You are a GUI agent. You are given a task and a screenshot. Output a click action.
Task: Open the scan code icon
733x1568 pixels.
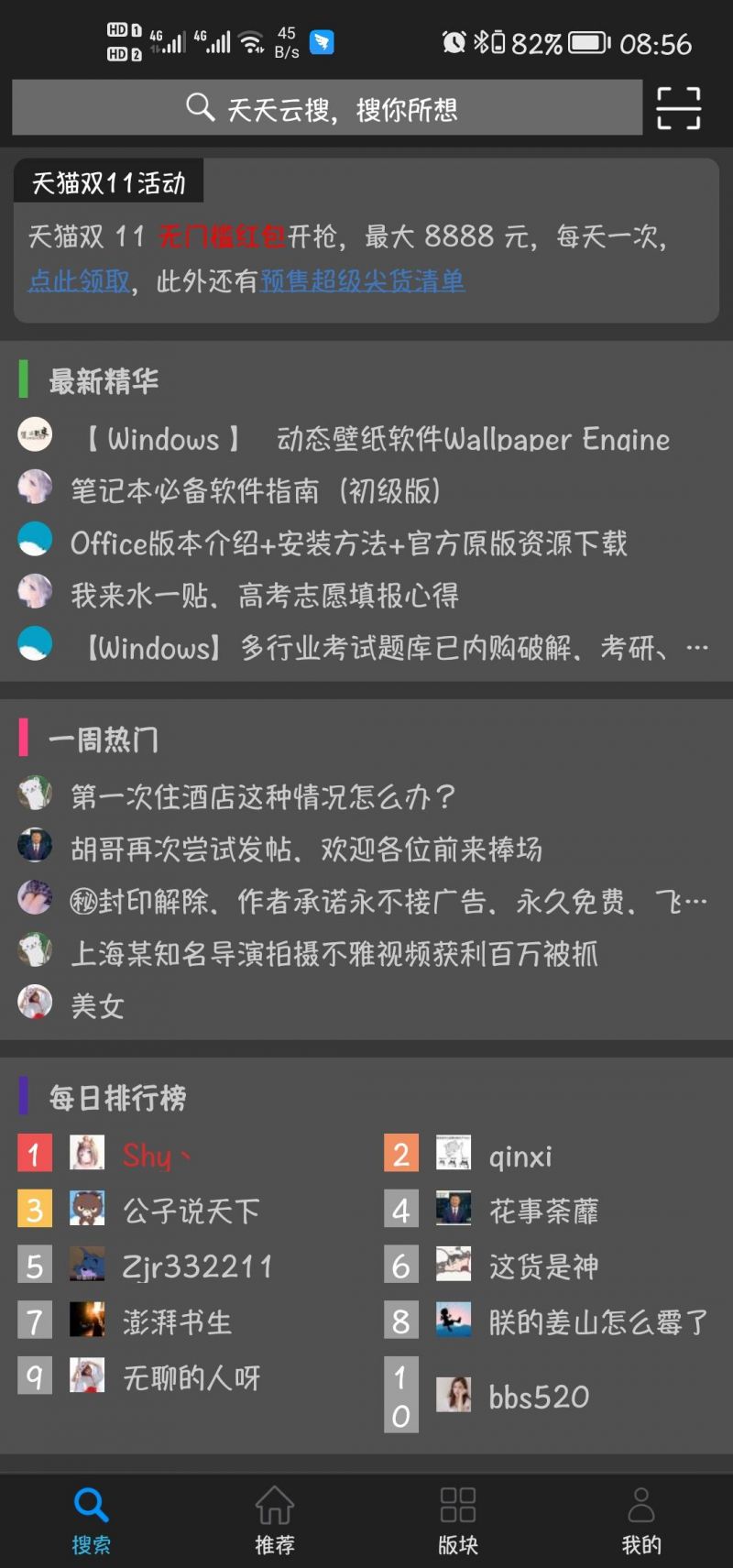[x=678, y=108]
